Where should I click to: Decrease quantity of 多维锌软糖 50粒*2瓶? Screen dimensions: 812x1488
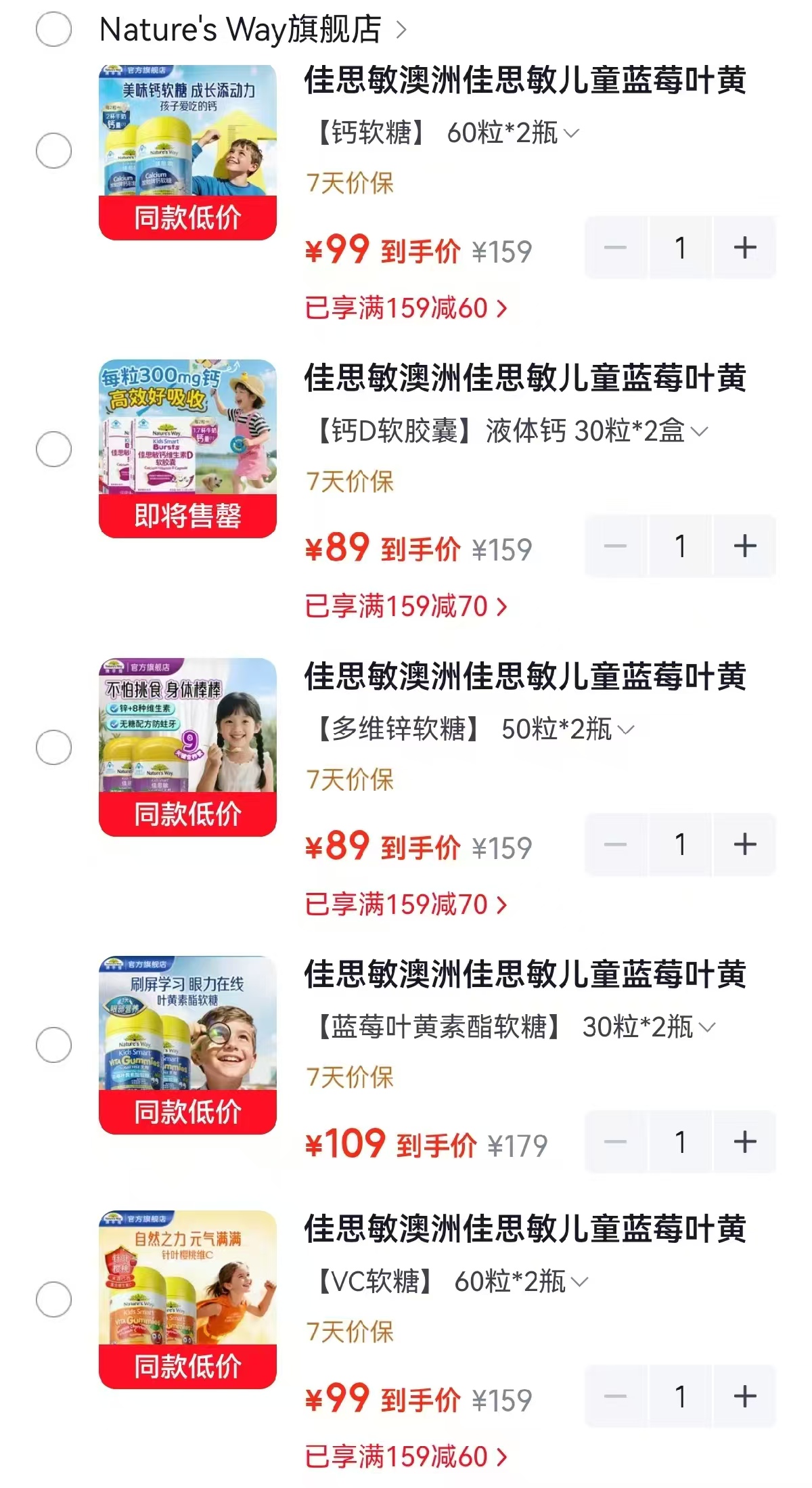[616, 844]
